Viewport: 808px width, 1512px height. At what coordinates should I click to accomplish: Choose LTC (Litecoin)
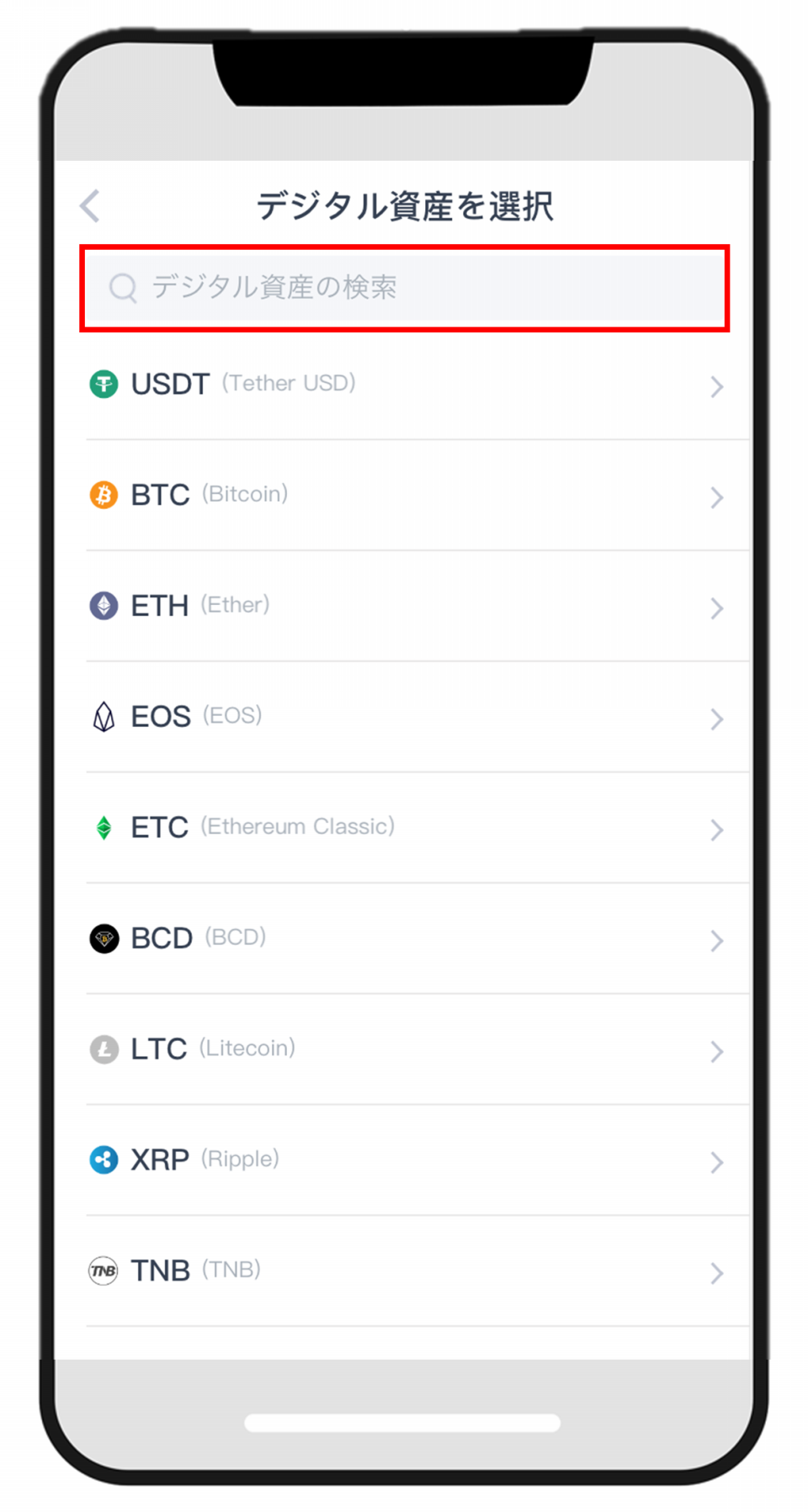click(x=404, y=1050)
